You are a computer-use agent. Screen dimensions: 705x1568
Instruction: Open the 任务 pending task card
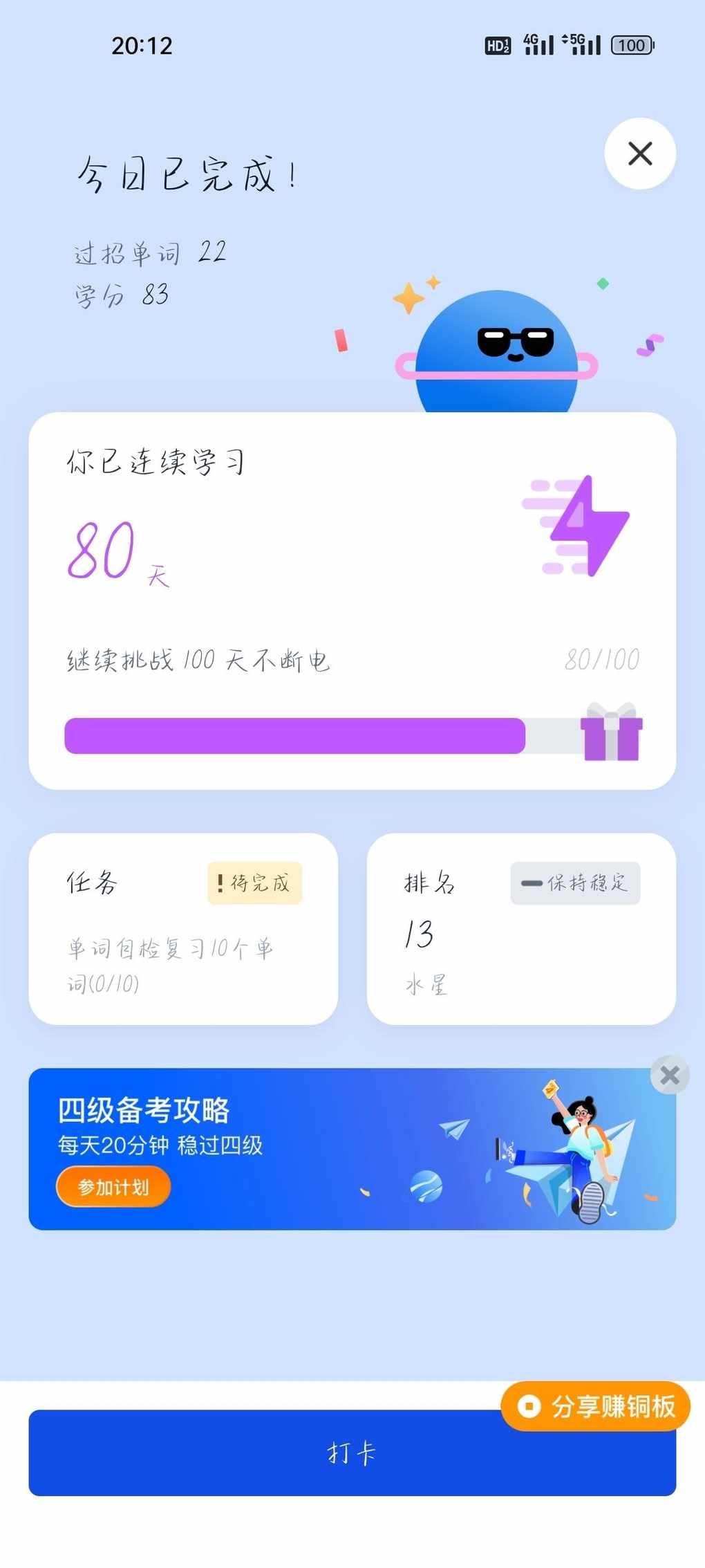(183, 929)
